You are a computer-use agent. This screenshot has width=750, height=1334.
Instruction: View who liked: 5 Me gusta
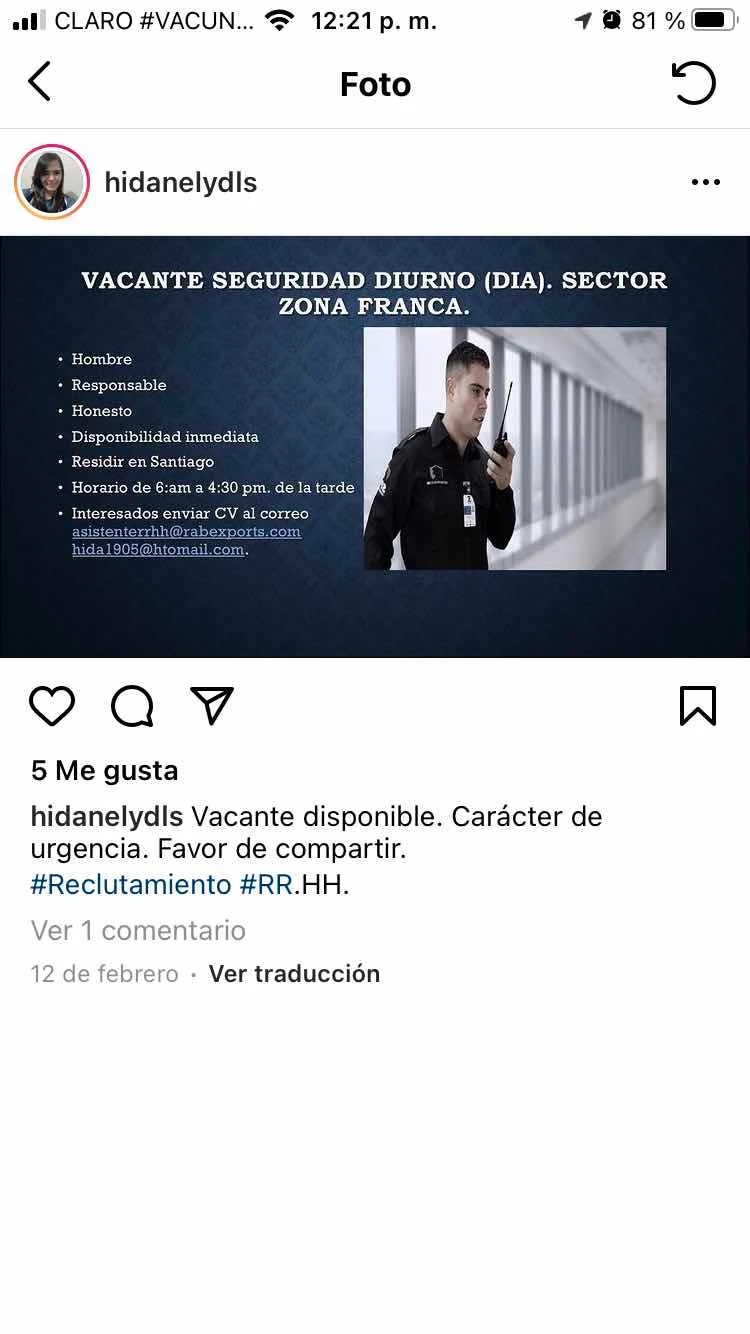click(104, 770)
